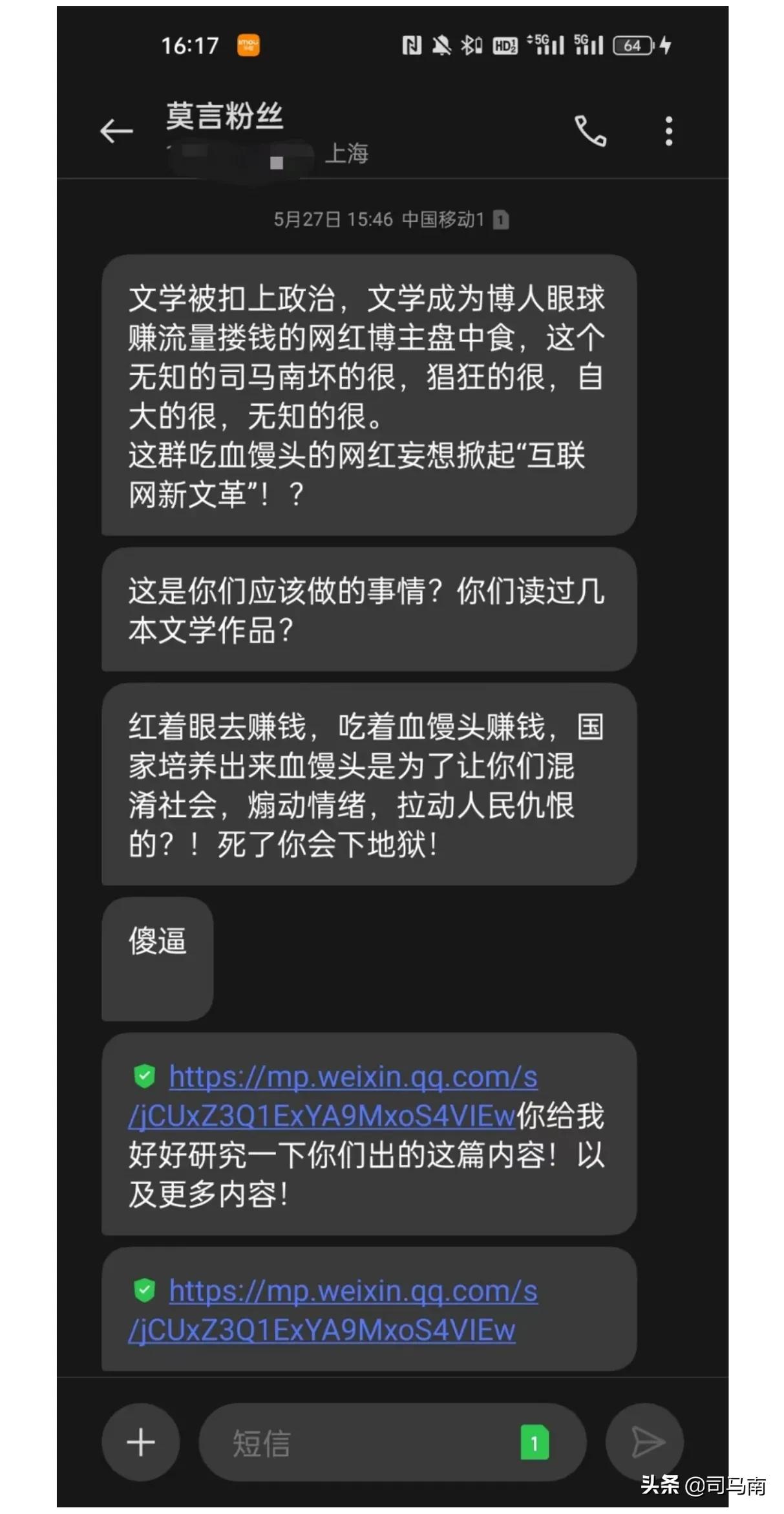Send the message with the arrow button
Image resolution: width=784 pixels, height=1514 pixels.
pyautogui.click(x=645, y=1442)
